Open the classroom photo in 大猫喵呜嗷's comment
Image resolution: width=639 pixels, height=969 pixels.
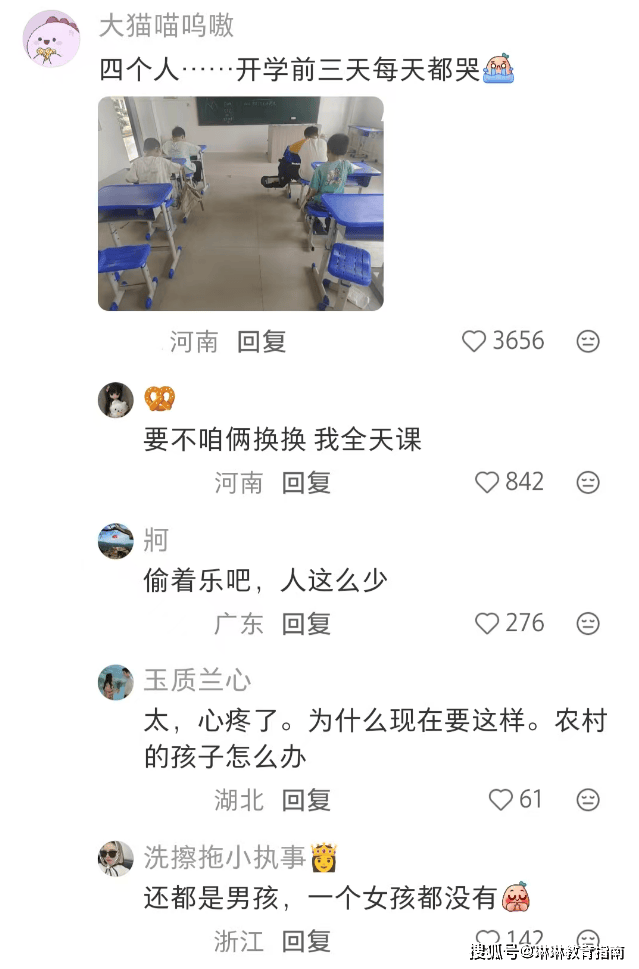point(240,203)
